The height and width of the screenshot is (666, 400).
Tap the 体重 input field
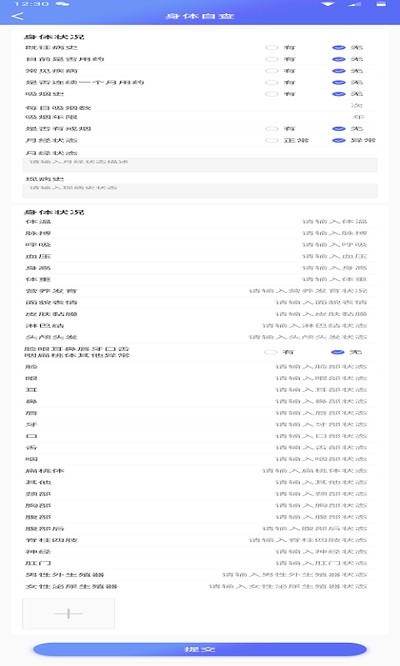click(334, 279)
